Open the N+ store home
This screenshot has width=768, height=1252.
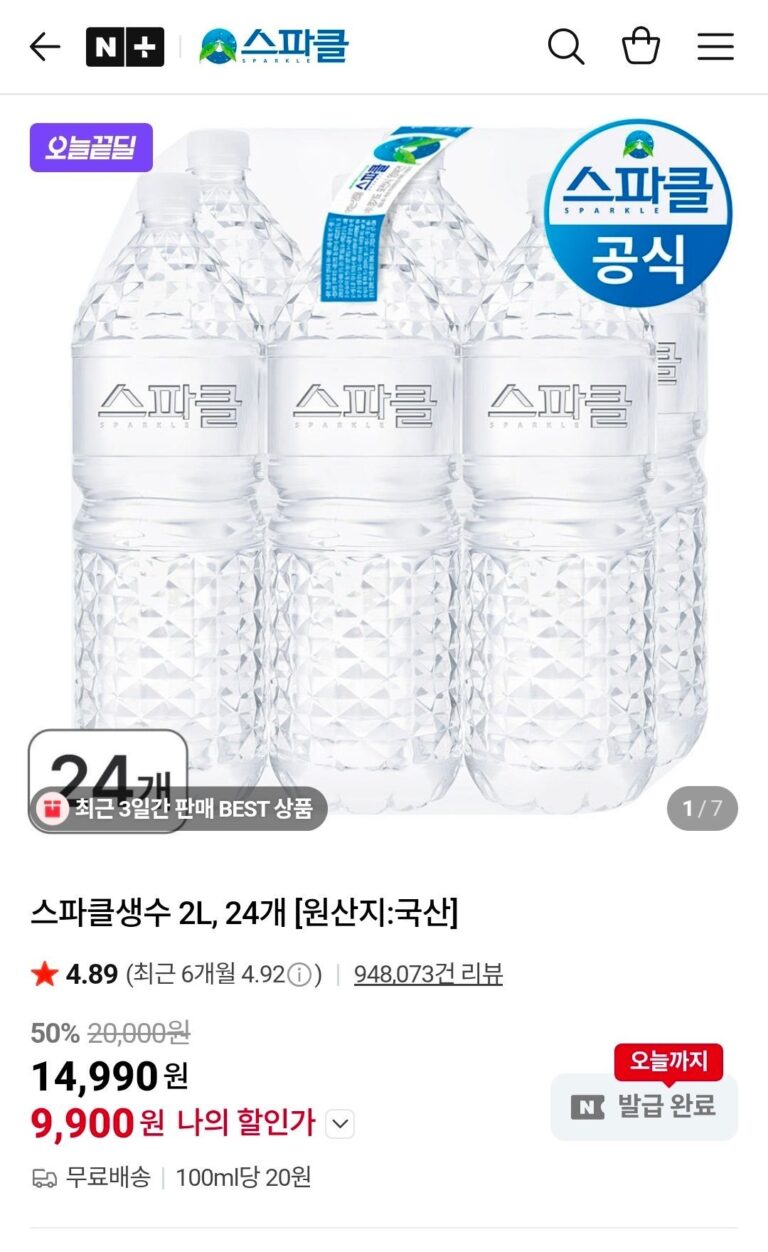pos(125,47)
